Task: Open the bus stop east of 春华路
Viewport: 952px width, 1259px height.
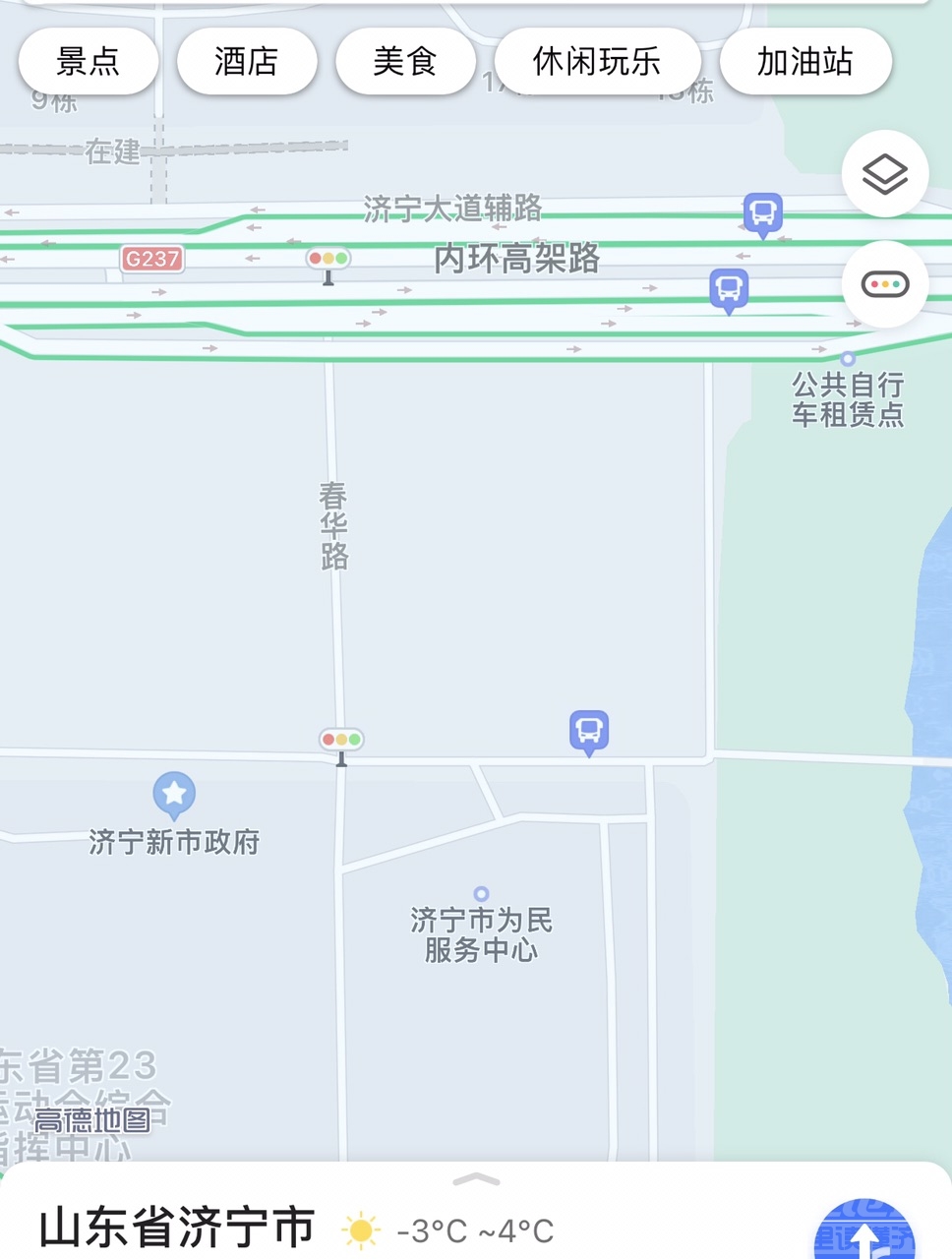Action: point(589,732)
